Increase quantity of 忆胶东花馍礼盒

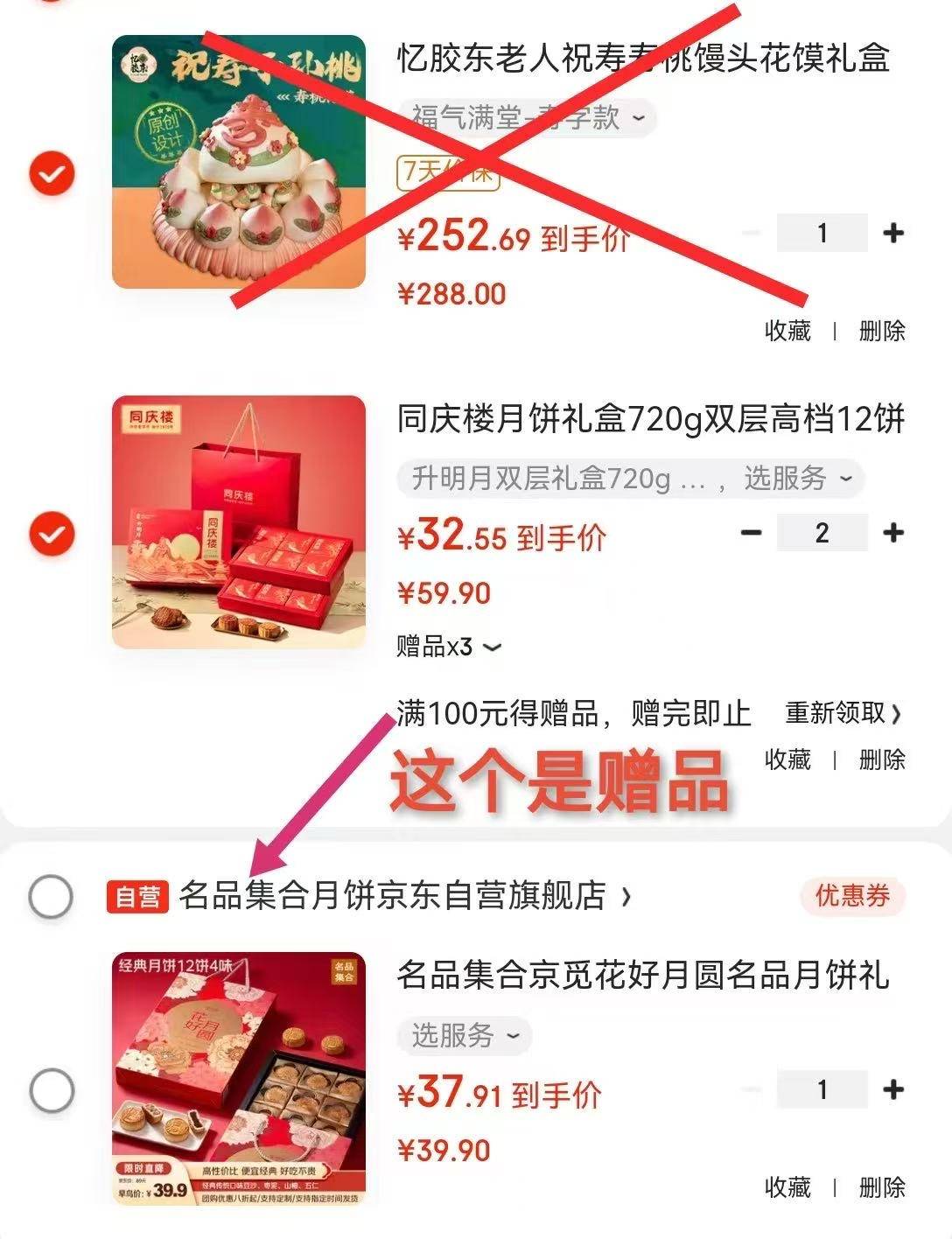coord(892,234)
